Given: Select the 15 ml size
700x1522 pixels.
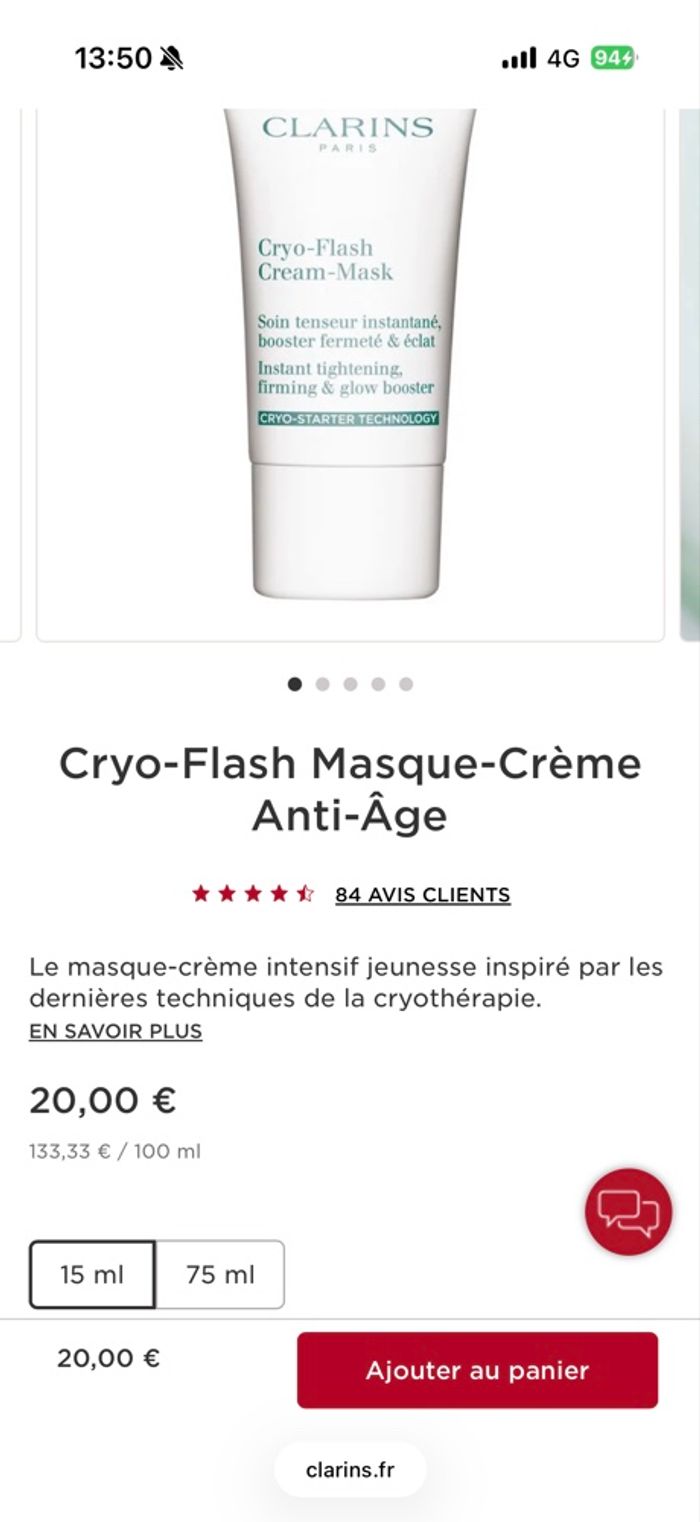Looking at the screenshot, I should coord(92,1275).
